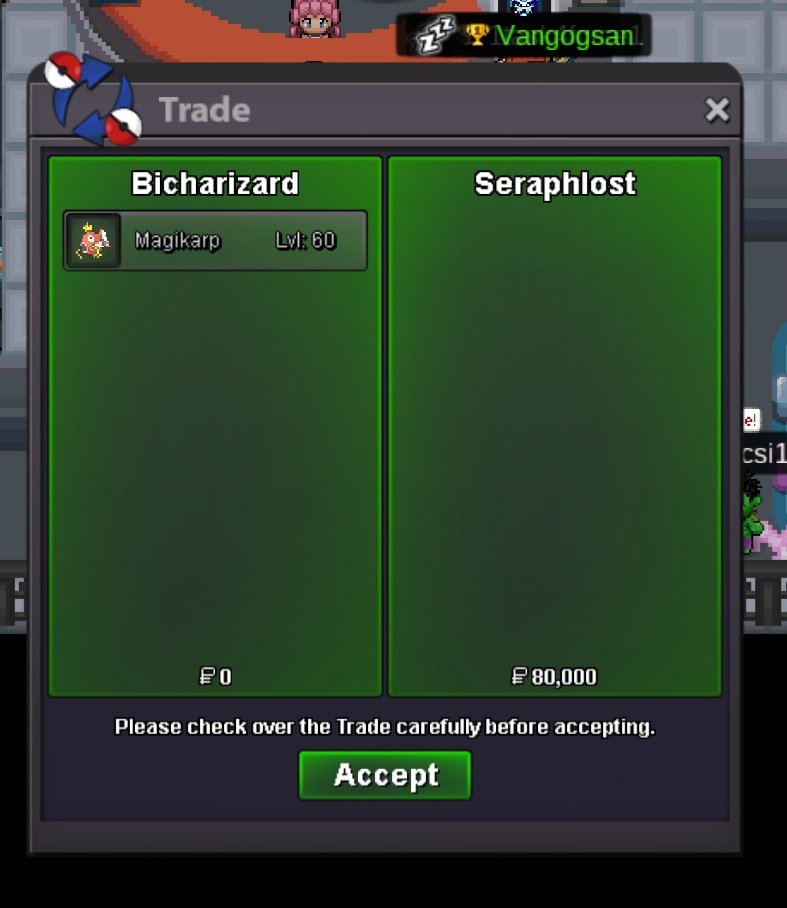Close the Trade window
This screenshot has width=787, height=908.
pos(717,109)
